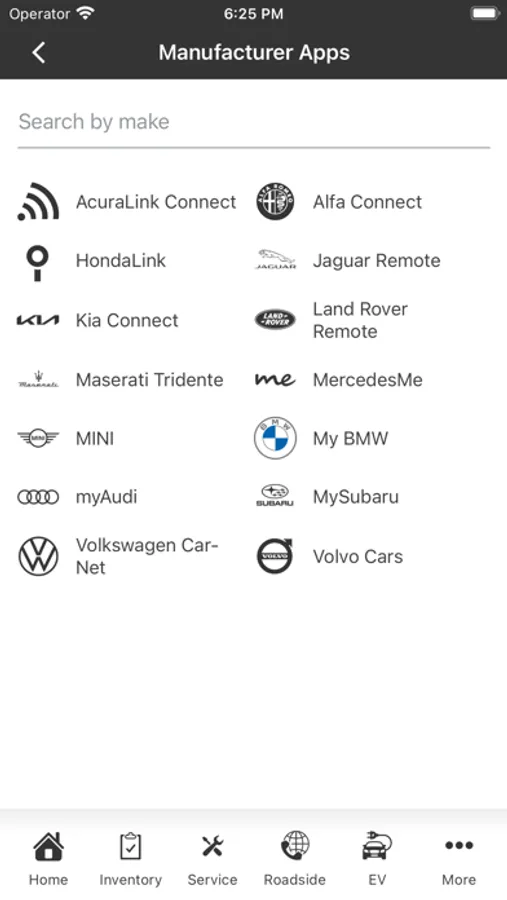
Task: Select myAudi
Action: [78, 497]
